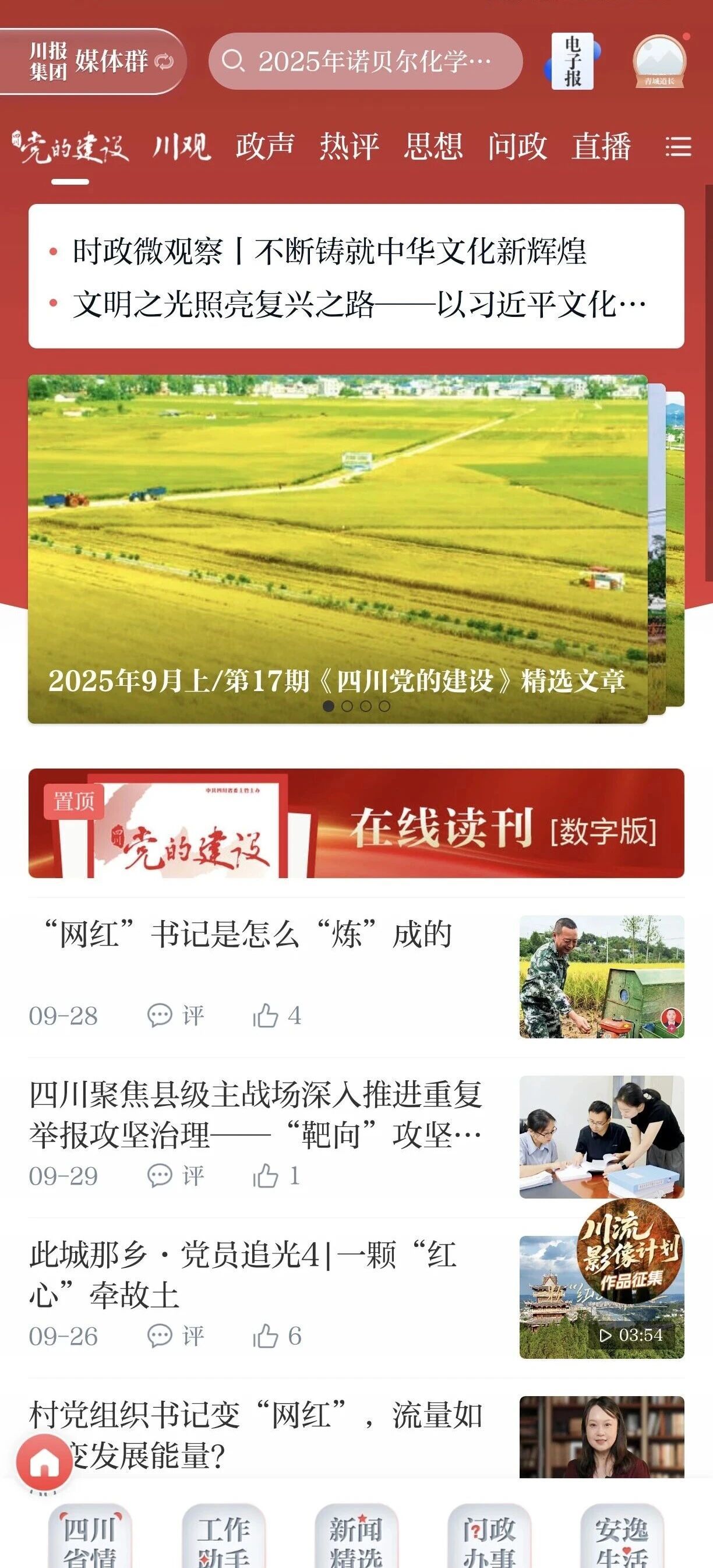Switch to the 川报集团 媒体群 selector
This screenshot has height=1568, width=713.
(x=91, y=62)
